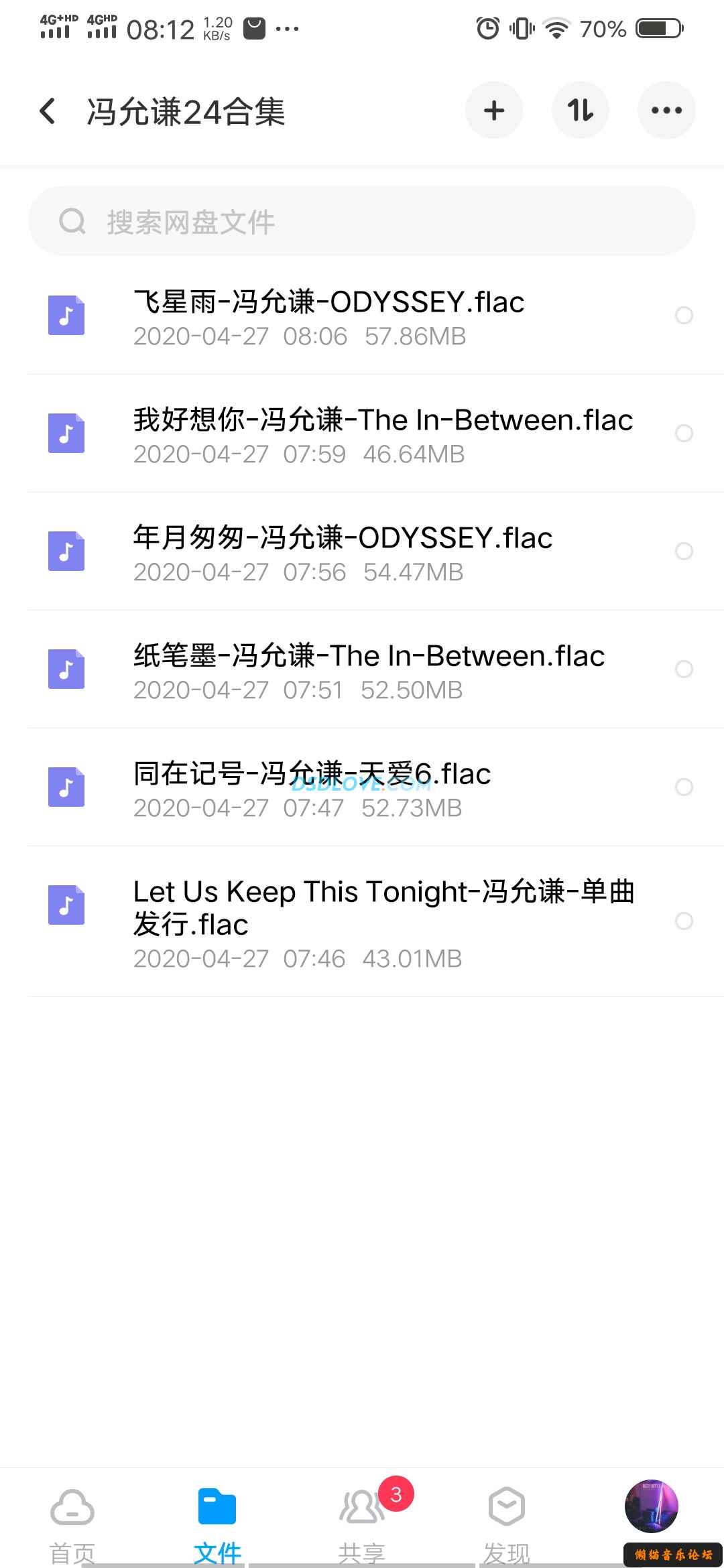Select the 我好想你 file circle
Viewport: 724px width, 1568px height.
click(684, 434)
